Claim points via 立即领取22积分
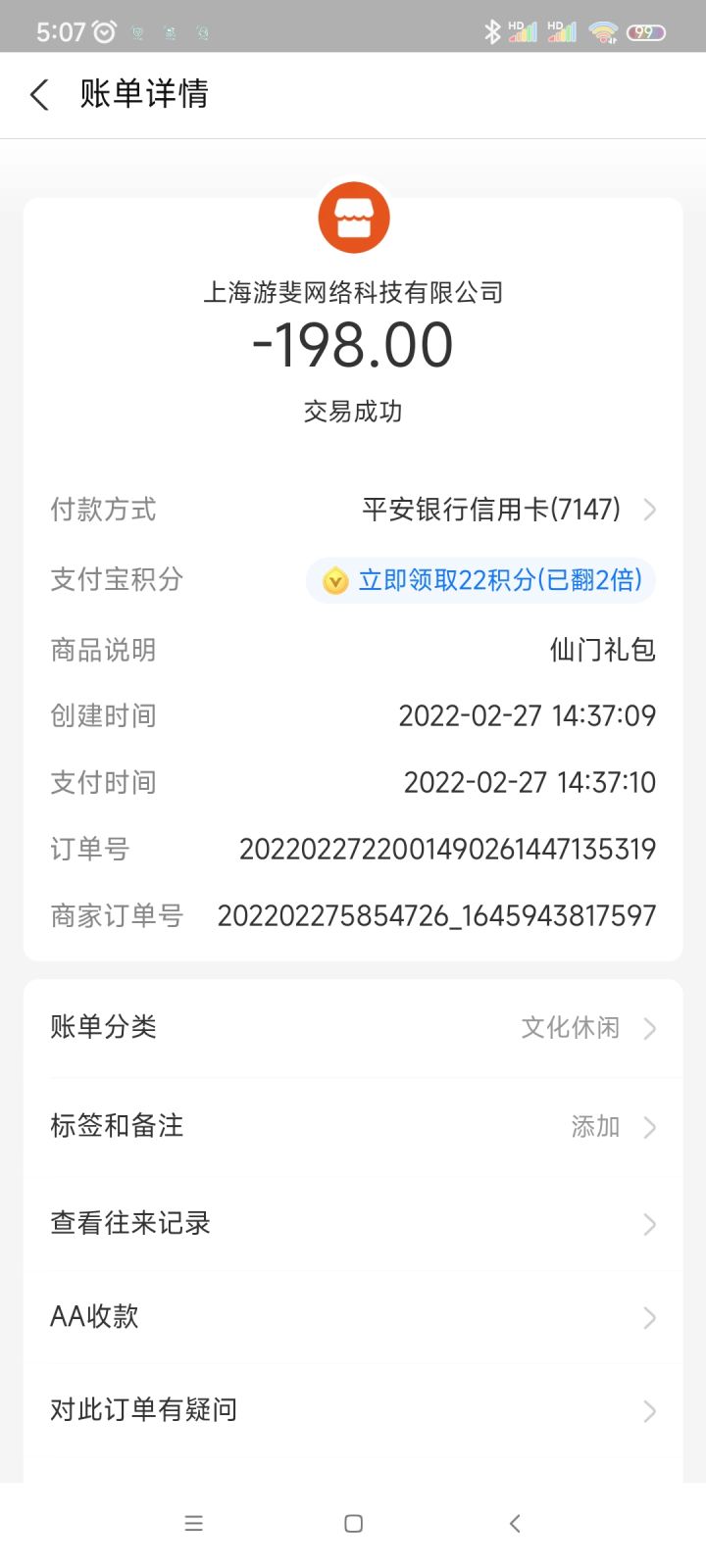706x1568 pixels. point(480,580)
